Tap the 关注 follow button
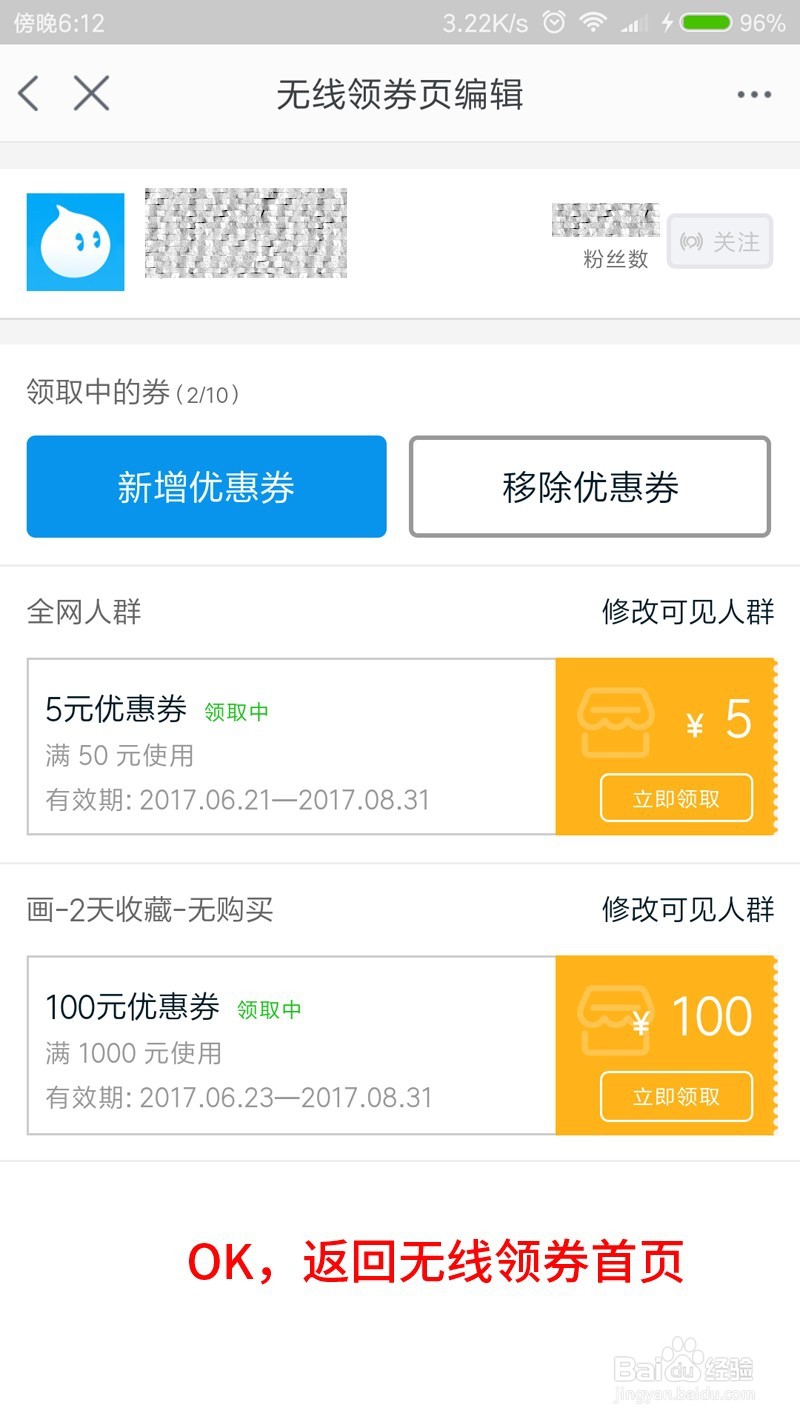Image resolution: width=800 pixels, height=1422 pixels. click(720, 242)
